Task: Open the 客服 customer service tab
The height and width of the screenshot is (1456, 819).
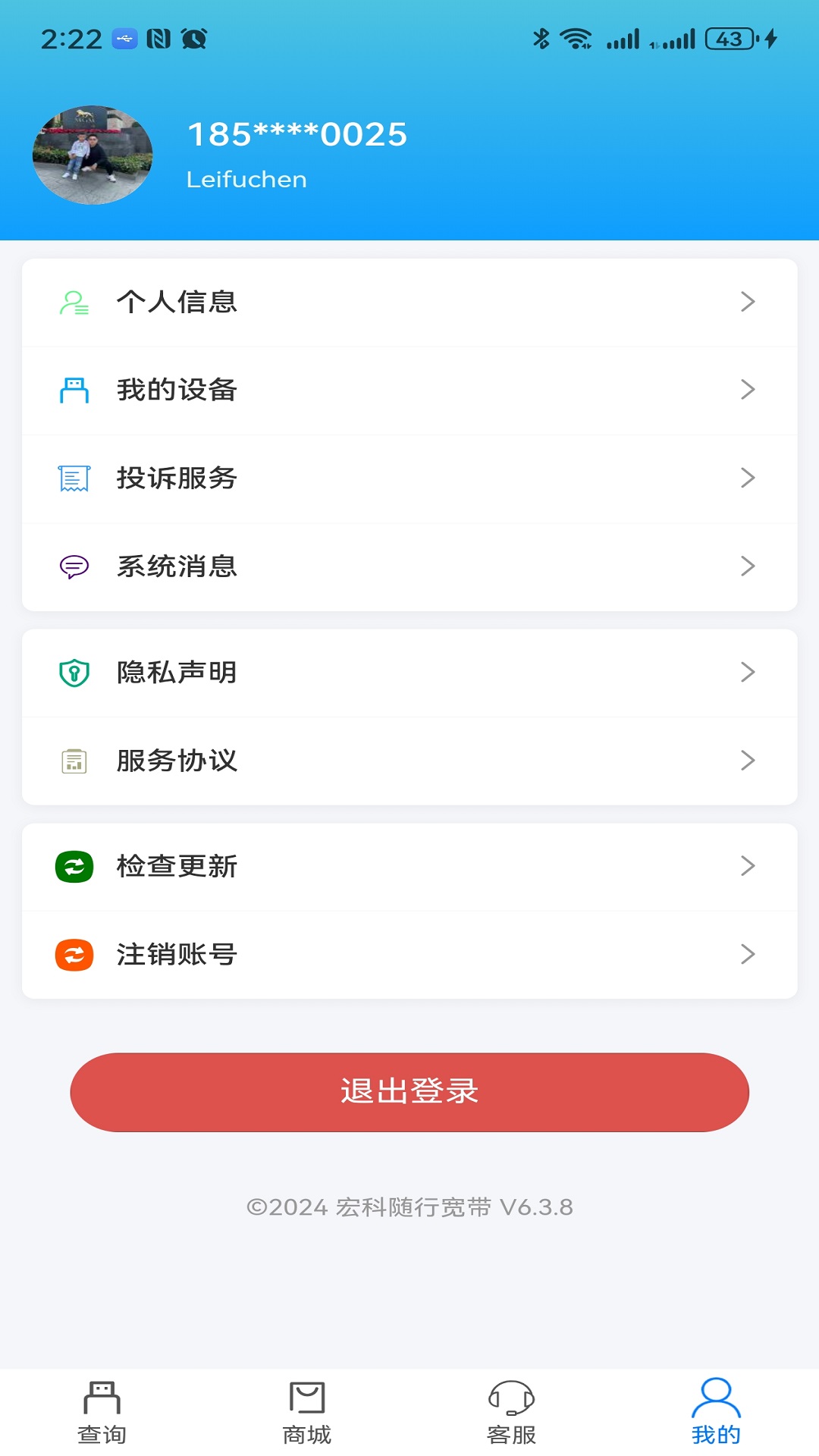Action: (512, 1412)
